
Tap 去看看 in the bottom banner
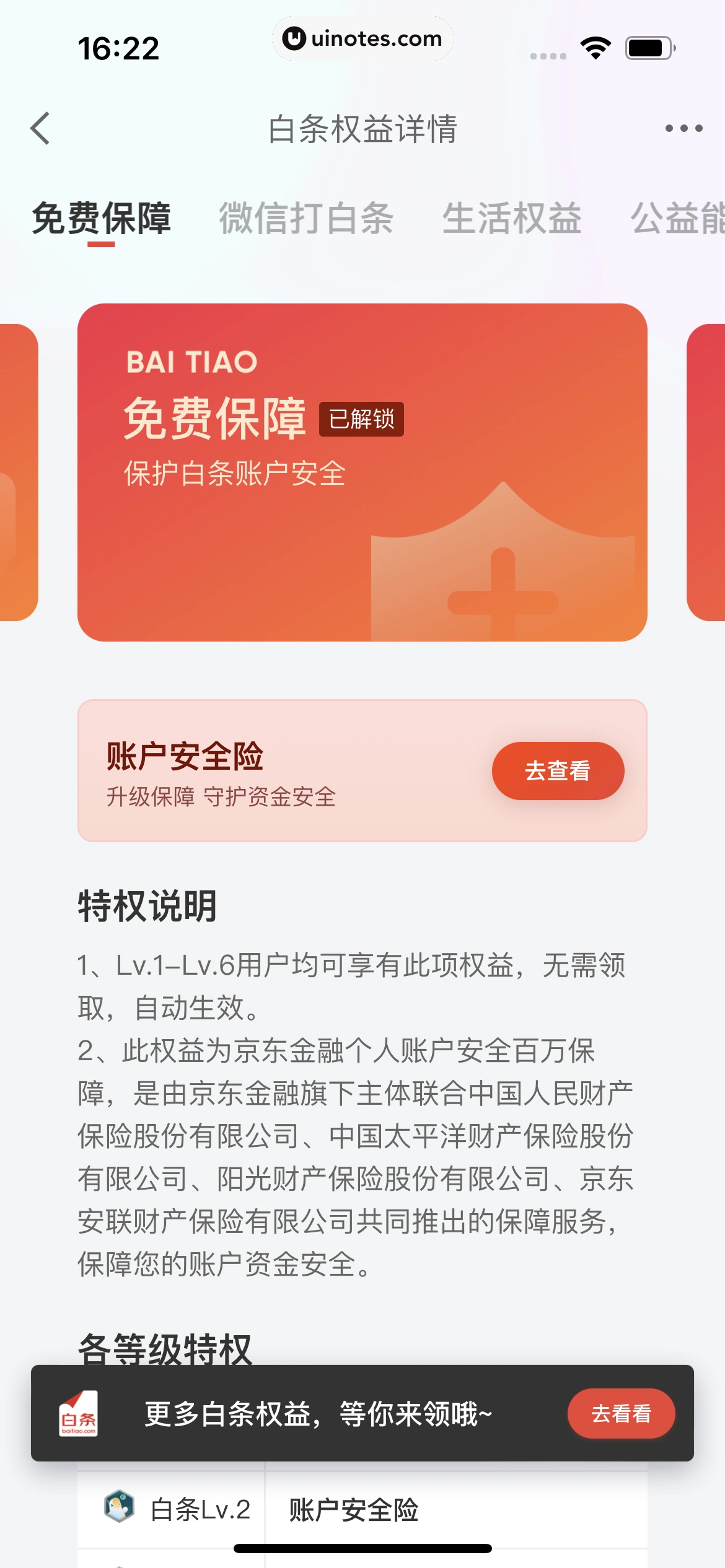coord(621,1413)
